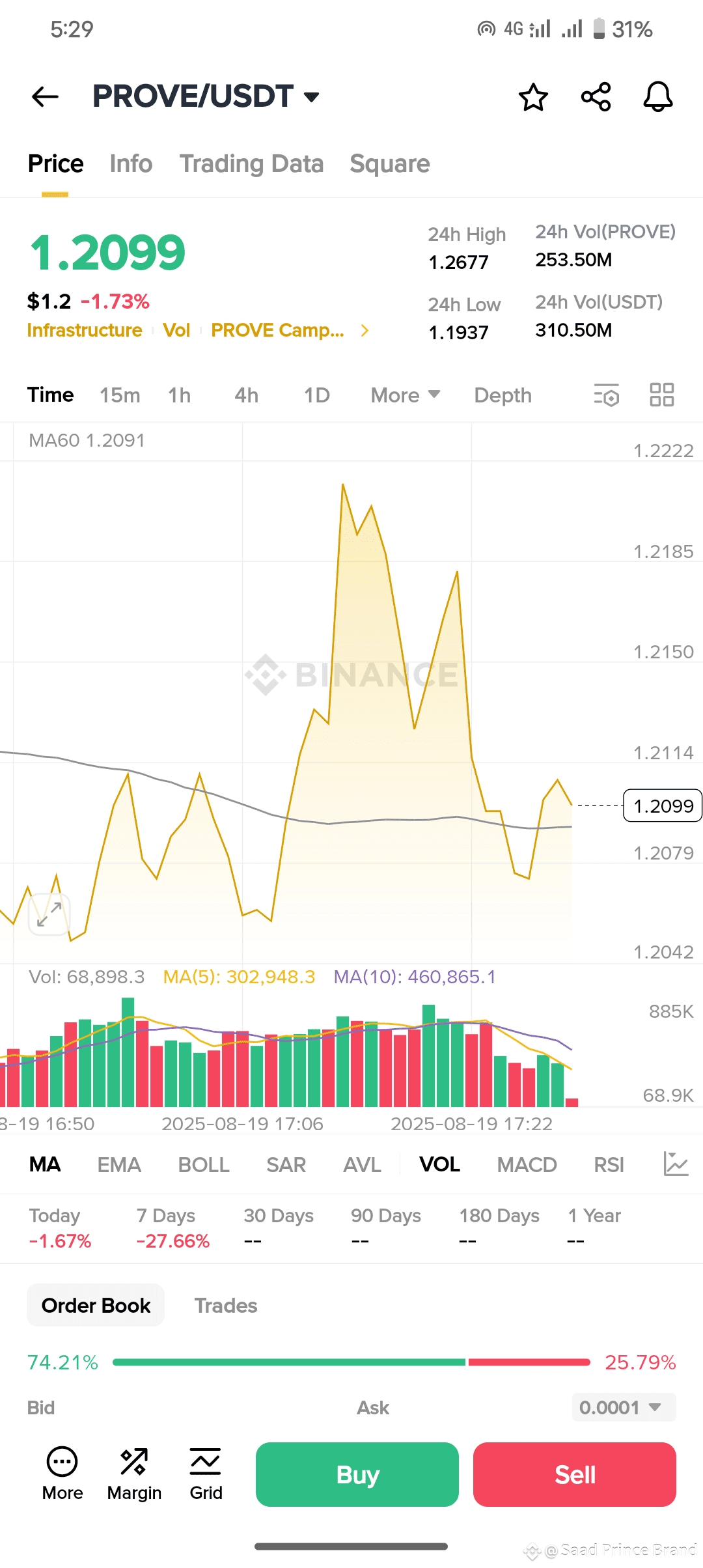Show the Depth chart
Image resolution: width=703 pixels, height=1568 pixels.
click(x=503, y=395)
